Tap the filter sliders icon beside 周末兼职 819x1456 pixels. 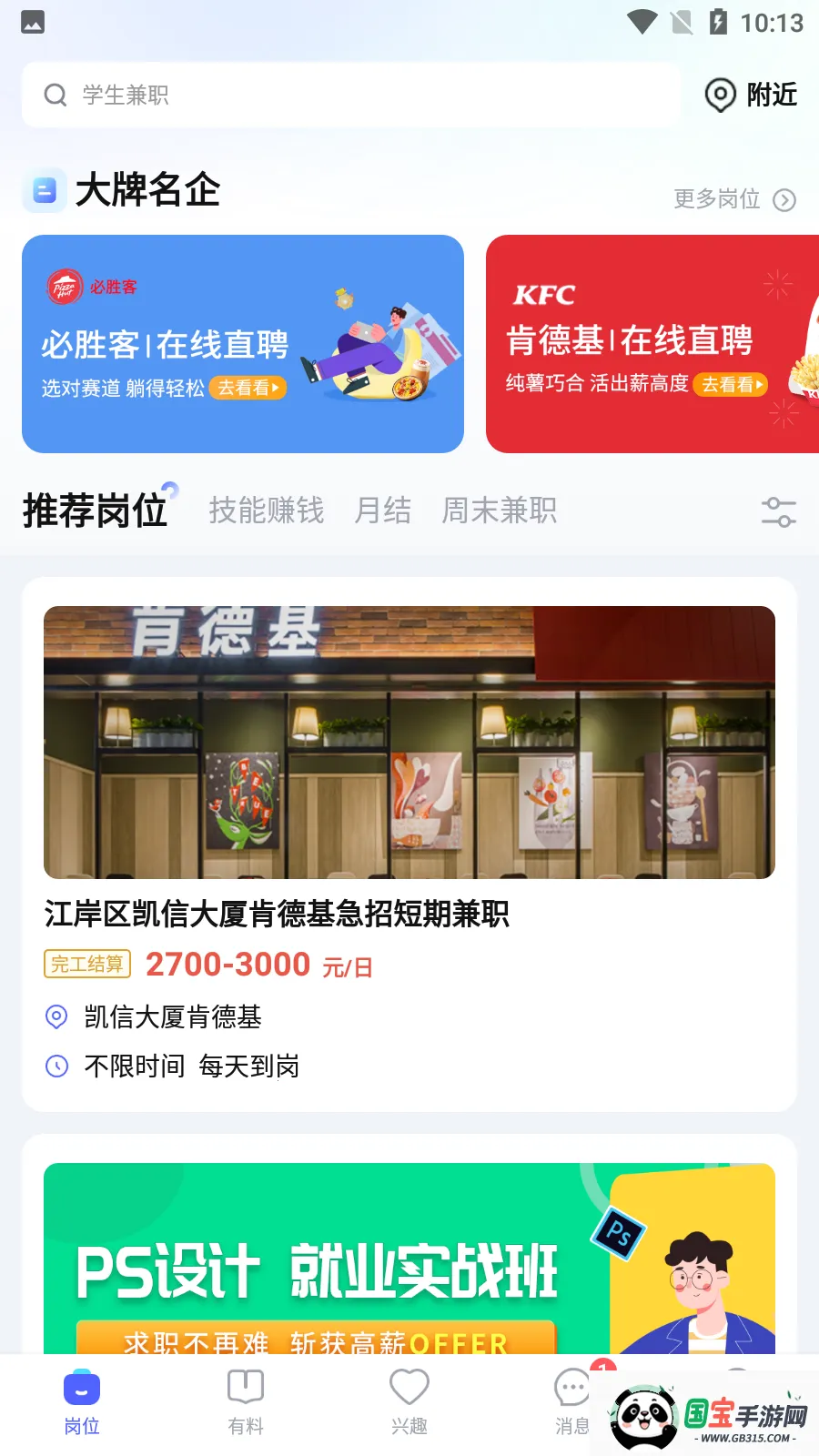[778, 512]
